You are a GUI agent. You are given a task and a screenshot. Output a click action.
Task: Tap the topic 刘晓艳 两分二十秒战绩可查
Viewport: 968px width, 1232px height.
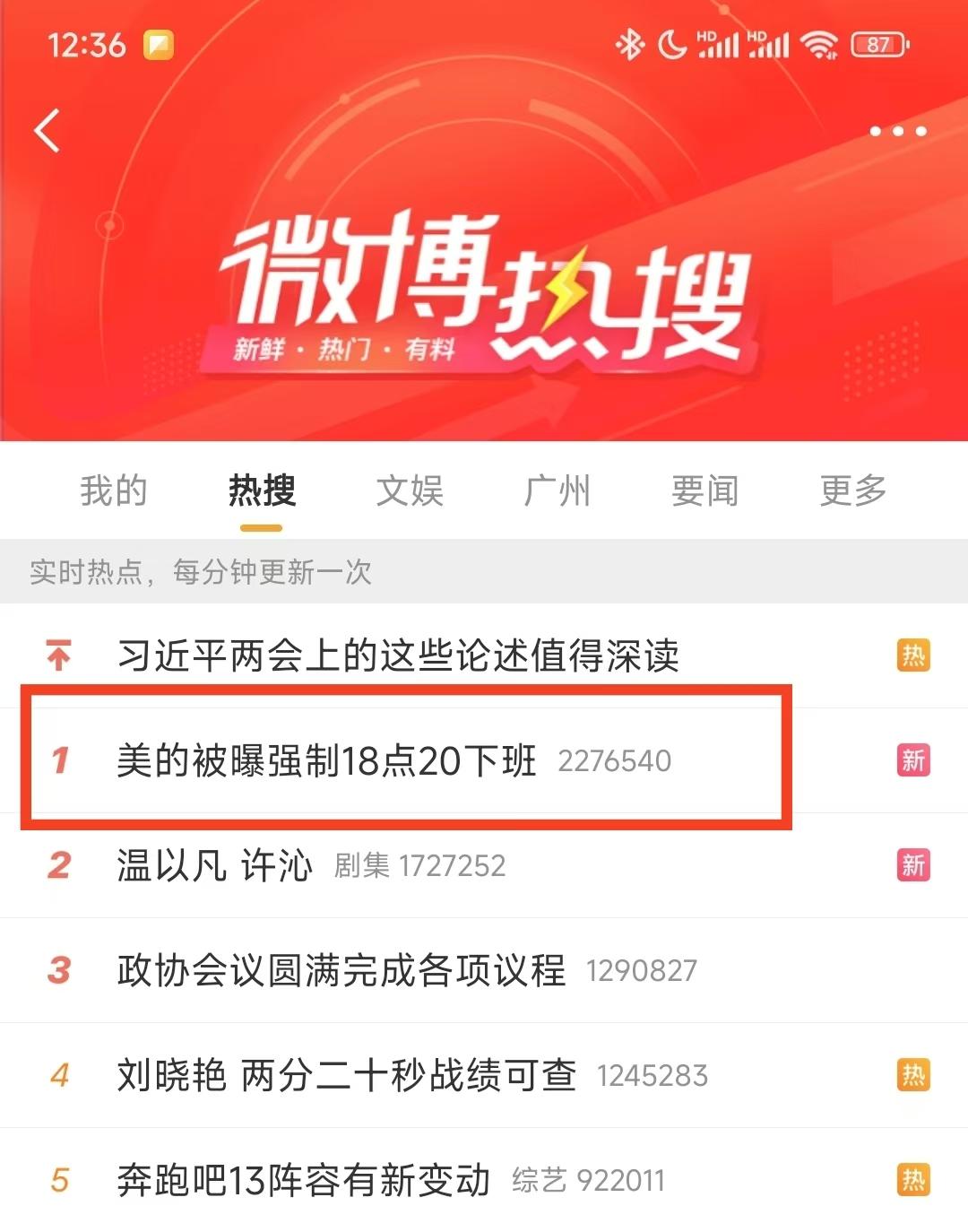tap(346, 1075)
